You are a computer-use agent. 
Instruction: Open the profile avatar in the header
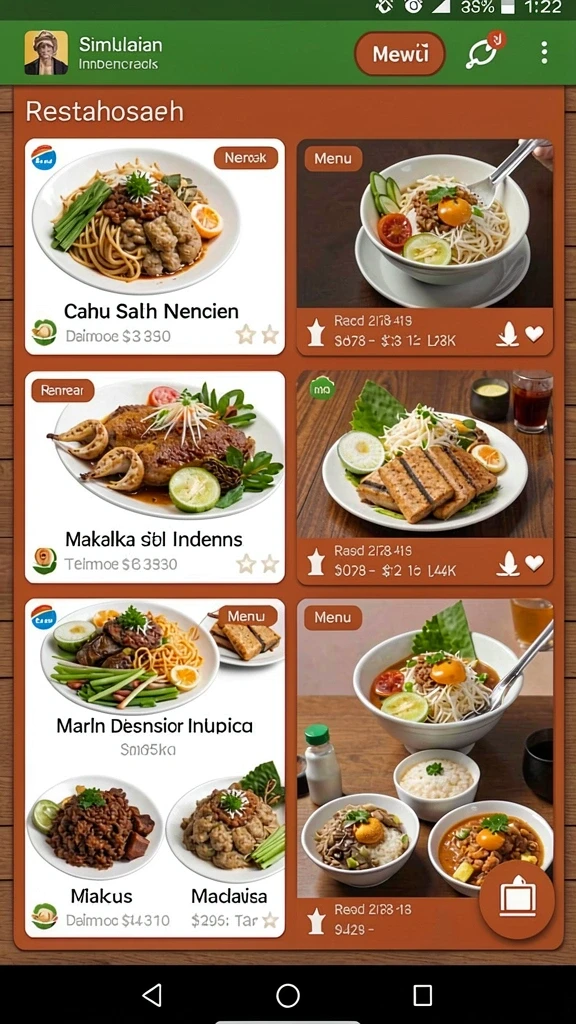coord(46,53)
